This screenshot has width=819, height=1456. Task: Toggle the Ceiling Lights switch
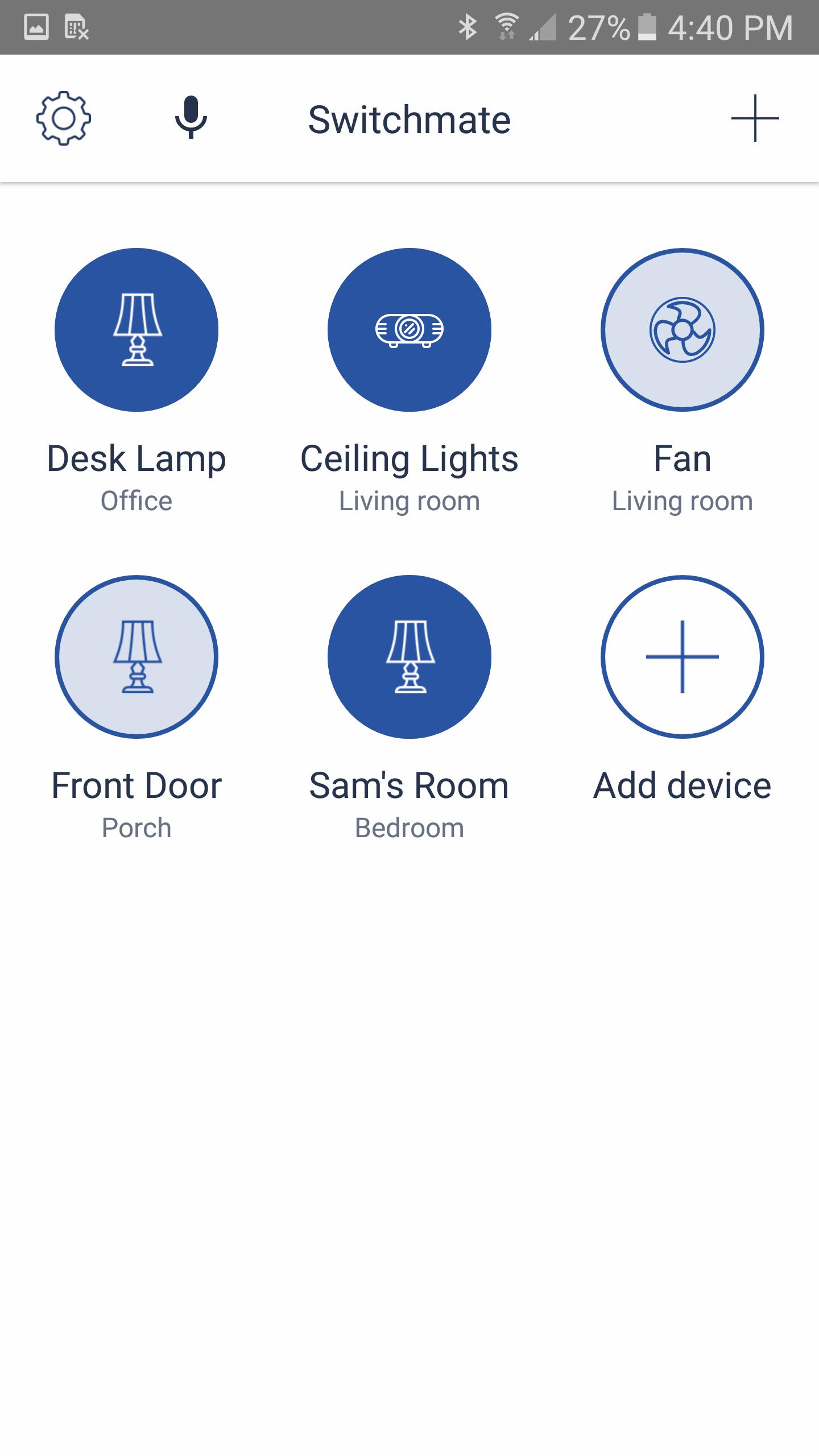click(x=409, y=330)
